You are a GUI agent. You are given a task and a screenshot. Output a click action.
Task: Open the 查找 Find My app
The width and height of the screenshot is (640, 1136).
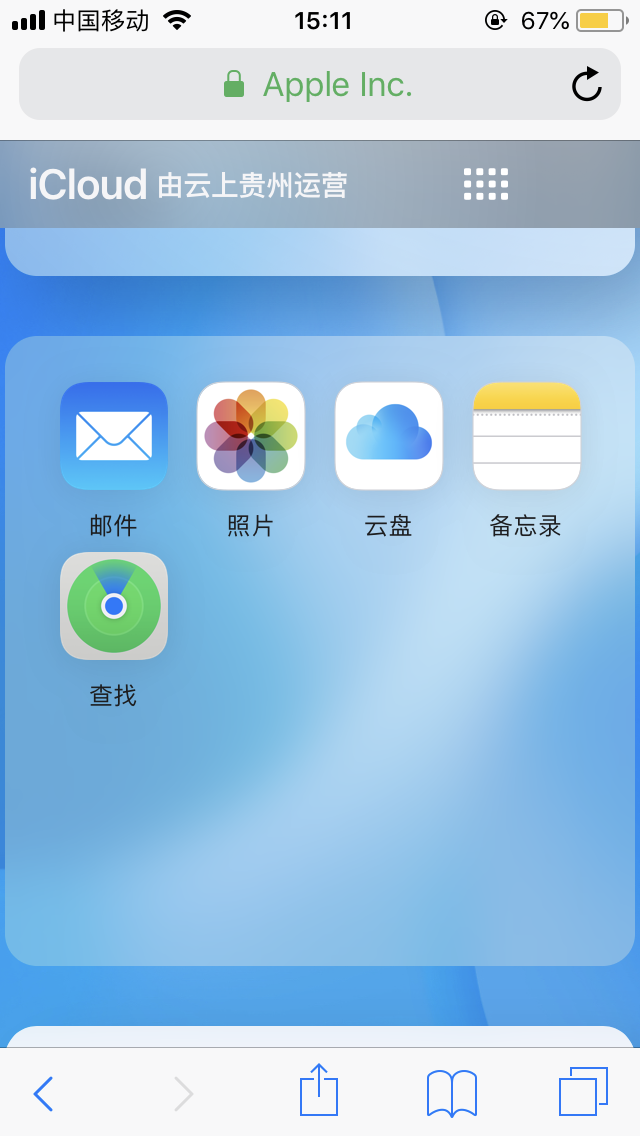click(x=114, y=607)
